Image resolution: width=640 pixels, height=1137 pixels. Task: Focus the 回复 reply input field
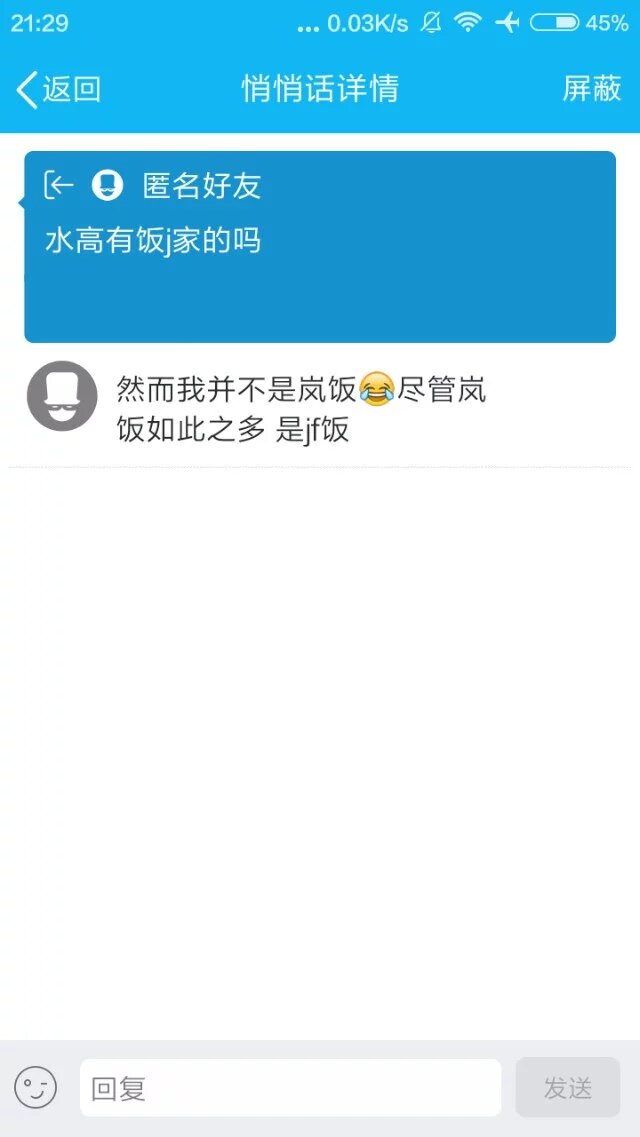290,1087
